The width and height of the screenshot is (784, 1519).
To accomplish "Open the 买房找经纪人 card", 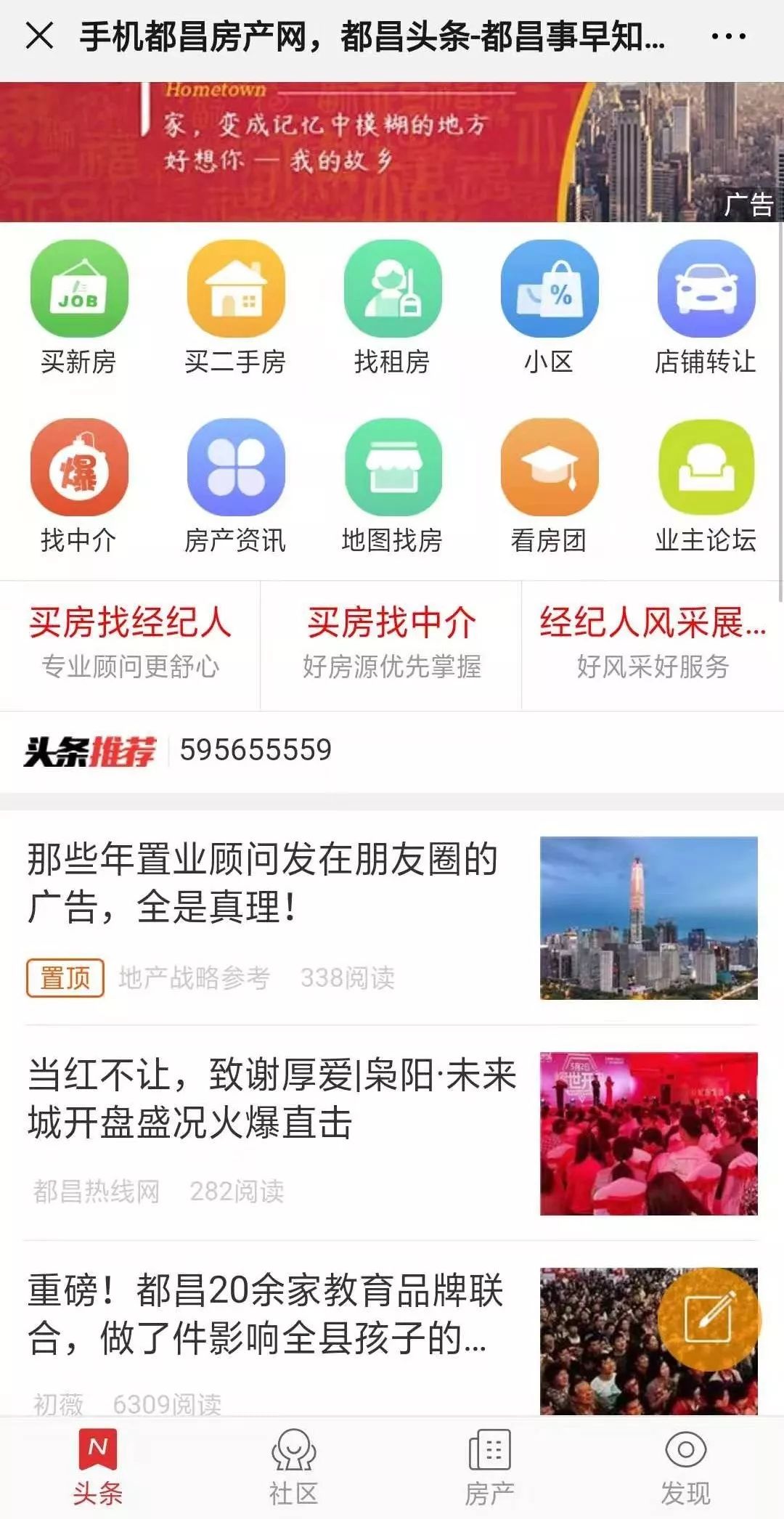I will tap(130, 643).
